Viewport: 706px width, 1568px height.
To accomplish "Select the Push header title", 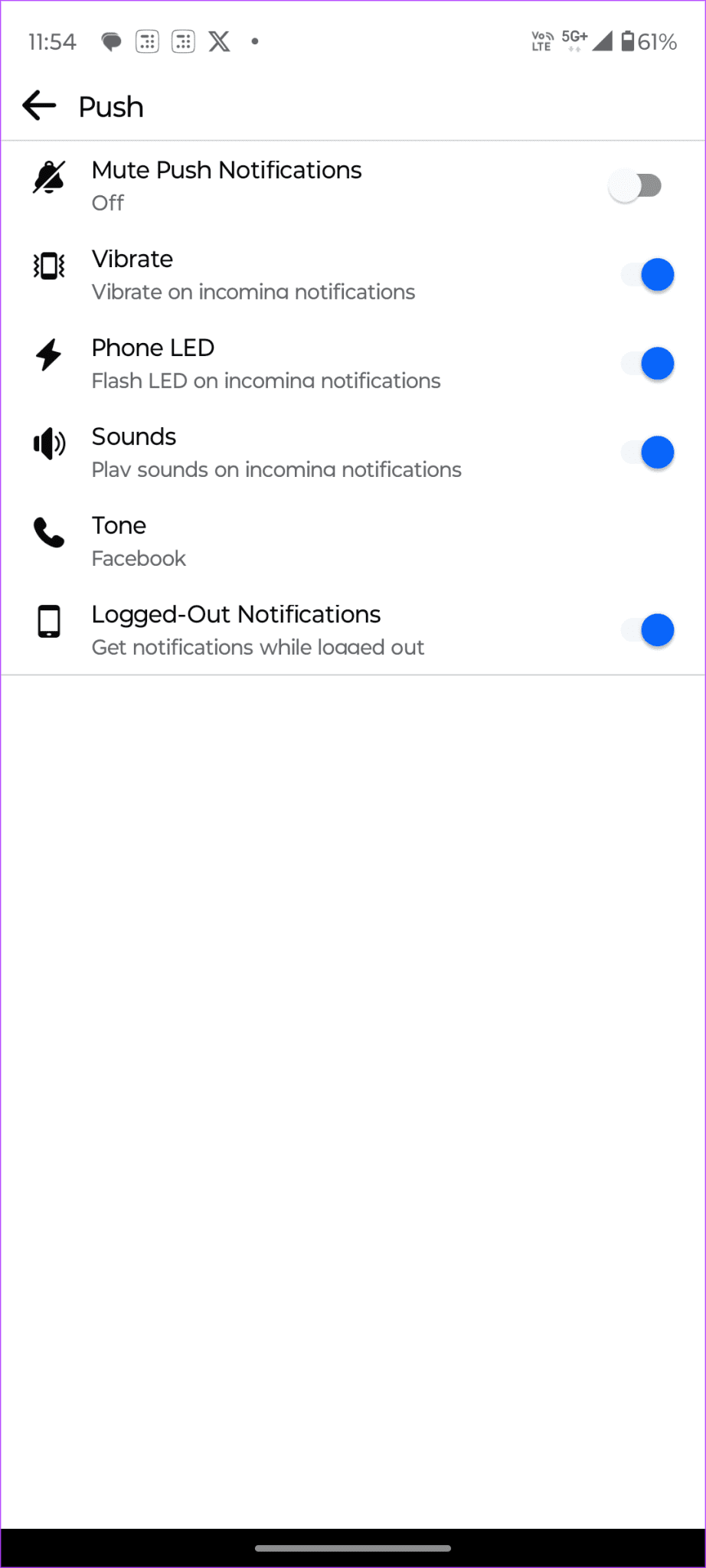I will 110,106.
